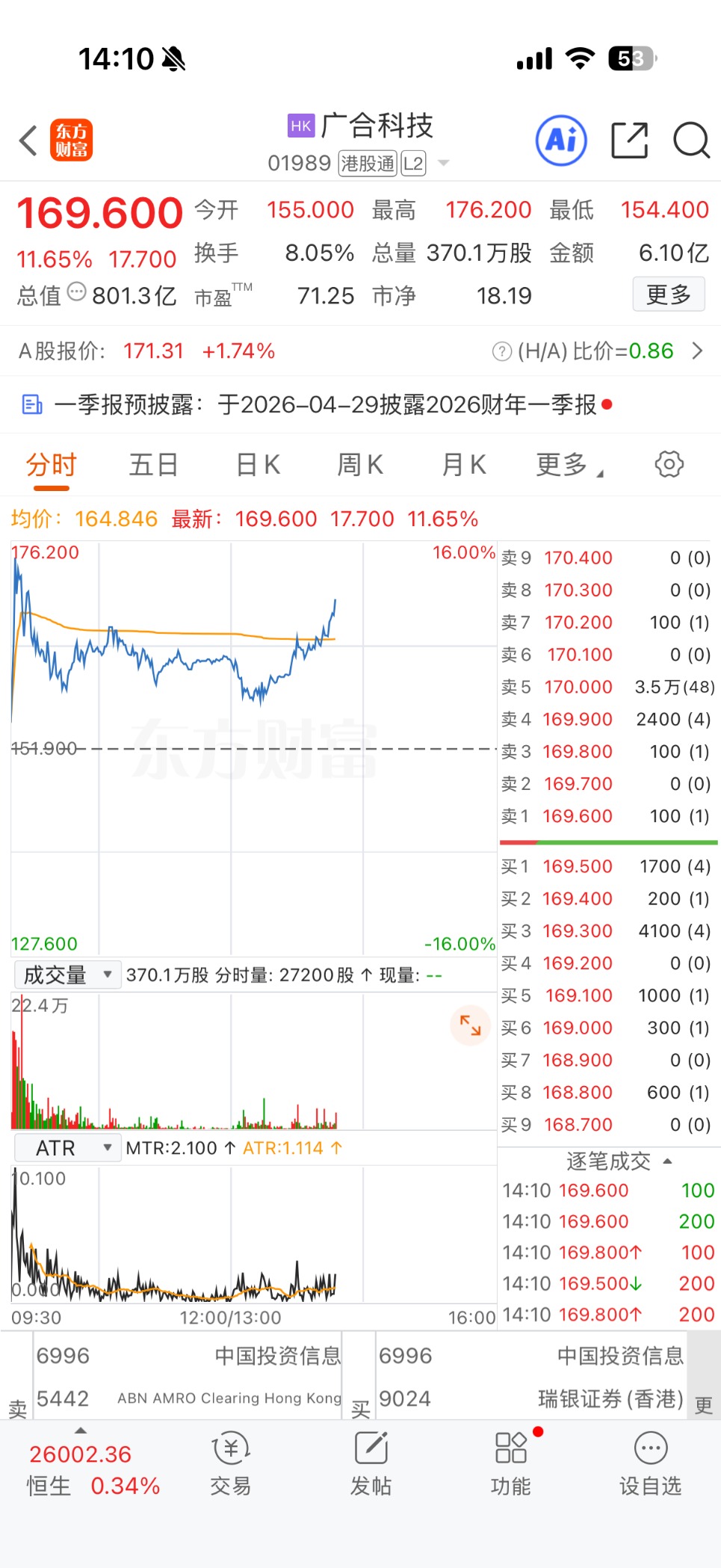Image resolution: width=721 pixels, height=1568 pixels.
Task: Tap 设自选 to add to watchlist
Action: 650,1463
